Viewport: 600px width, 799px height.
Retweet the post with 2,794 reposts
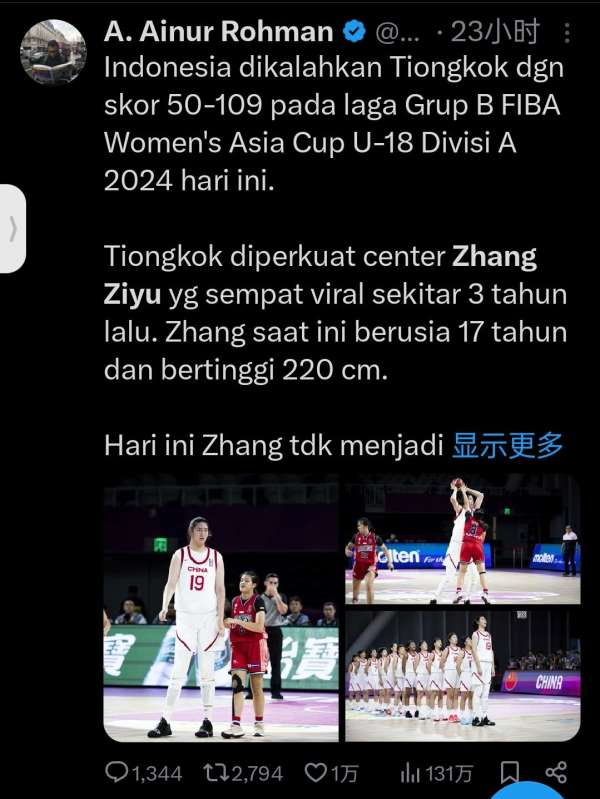point(243,772)
